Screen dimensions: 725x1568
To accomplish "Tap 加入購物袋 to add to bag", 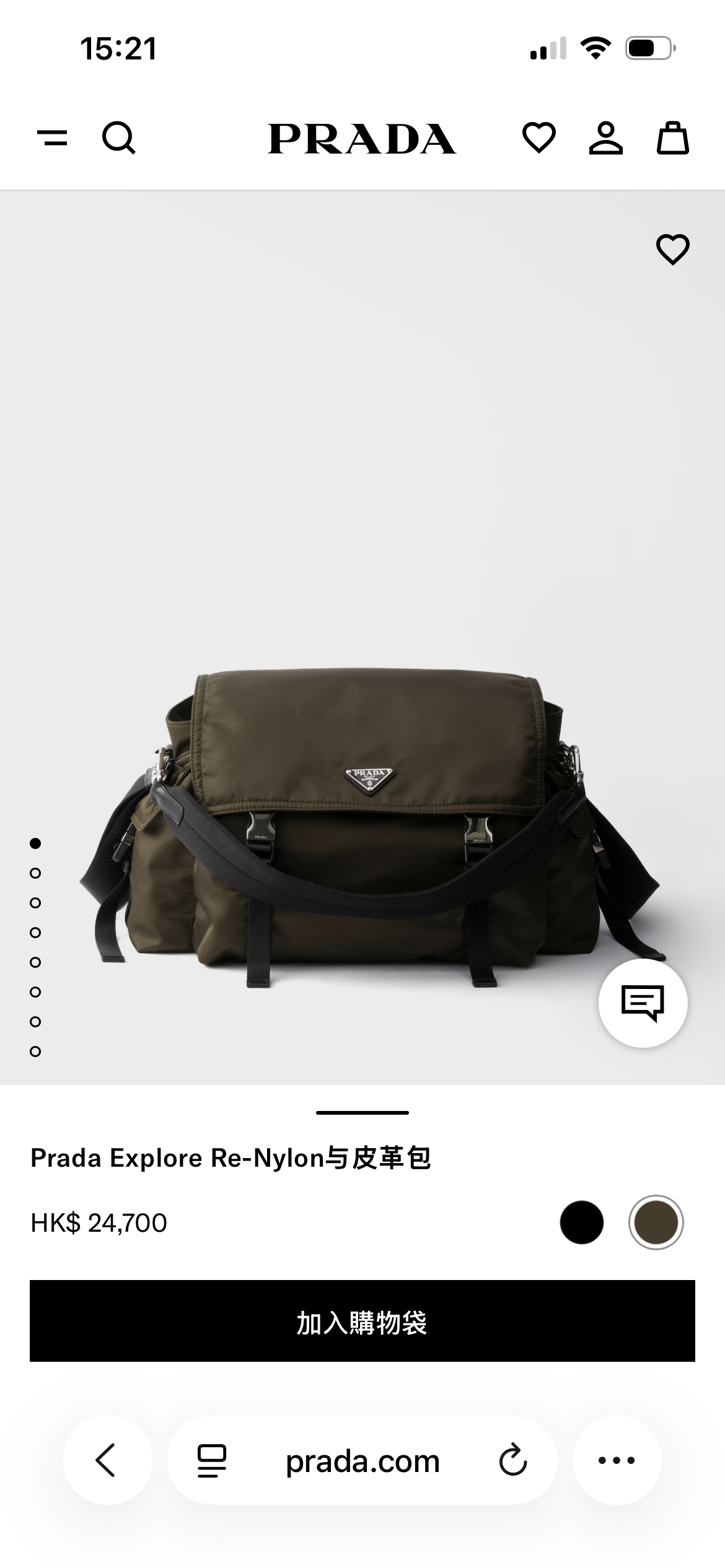I will coord(362,1321).
